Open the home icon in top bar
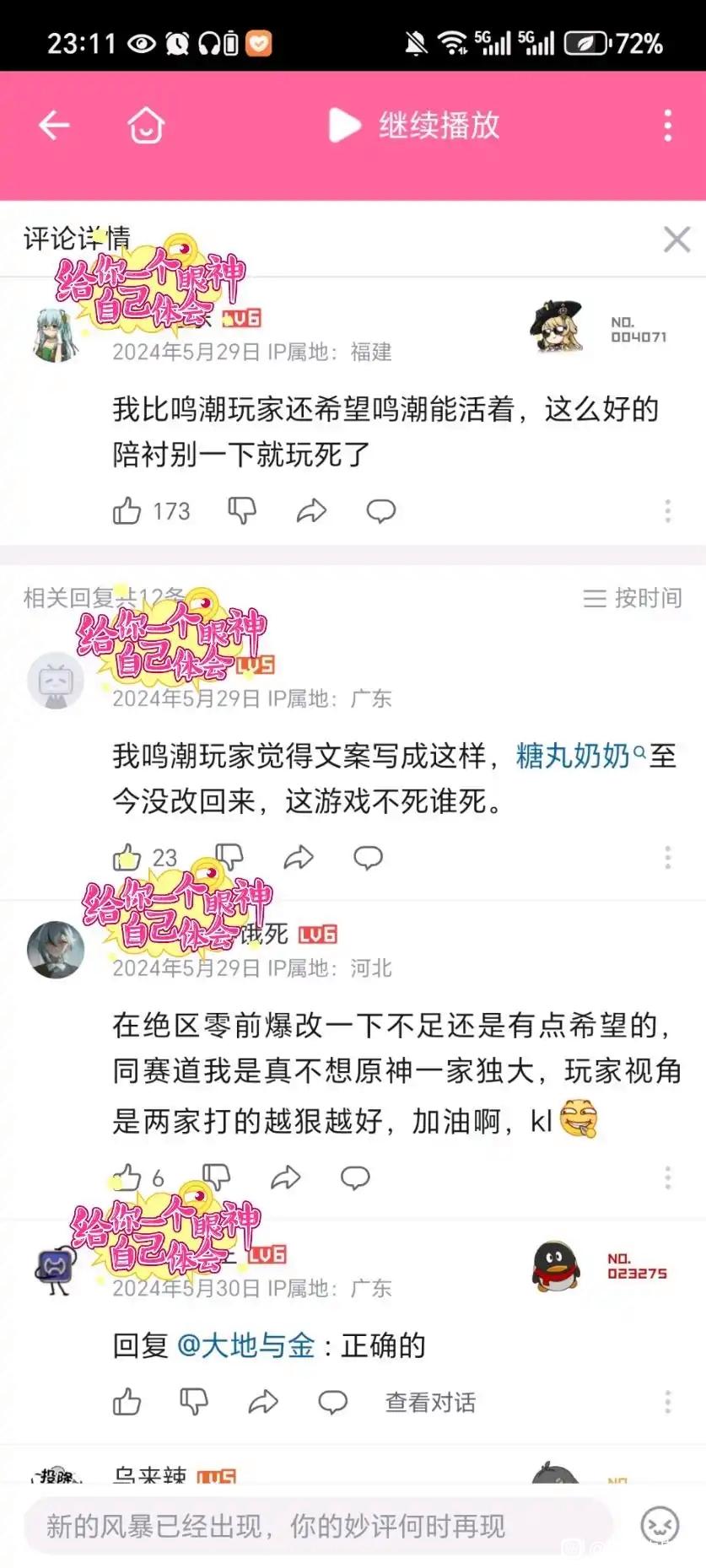This screenshot has height=1568, width=706. pyautogui.click(x=146, y=126)
